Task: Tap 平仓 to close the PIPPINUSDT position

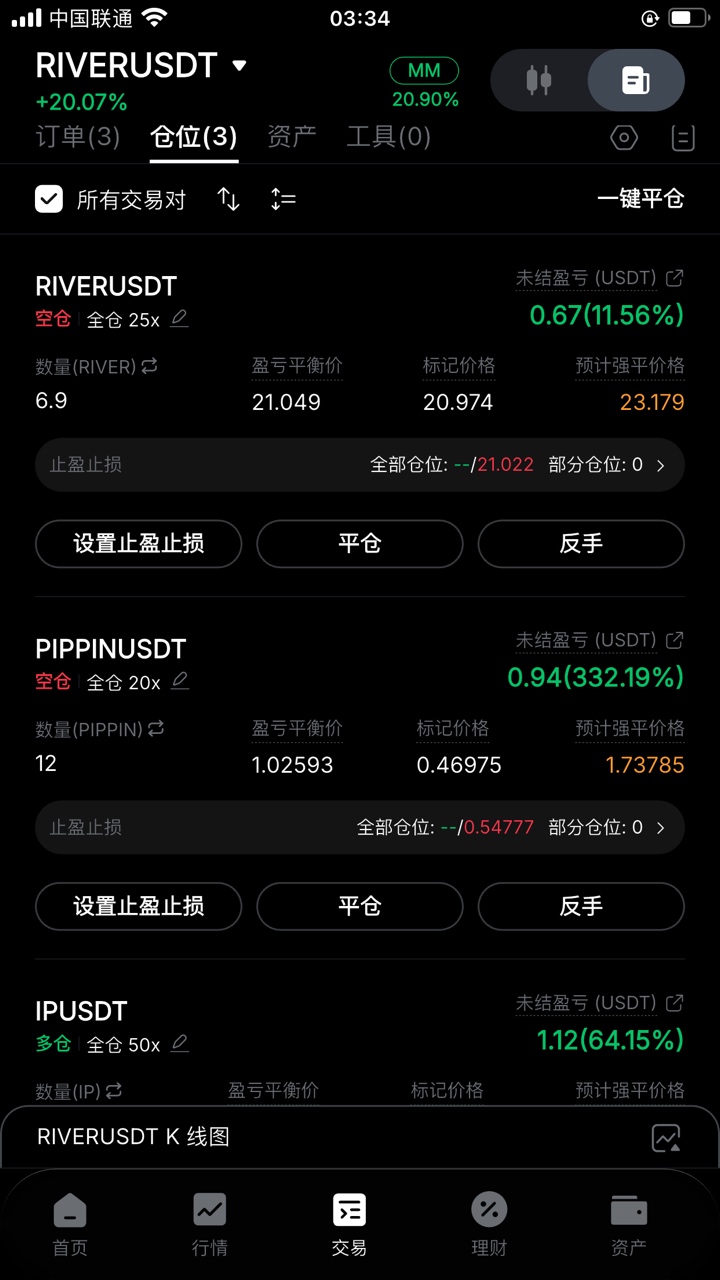Action: 359,907
